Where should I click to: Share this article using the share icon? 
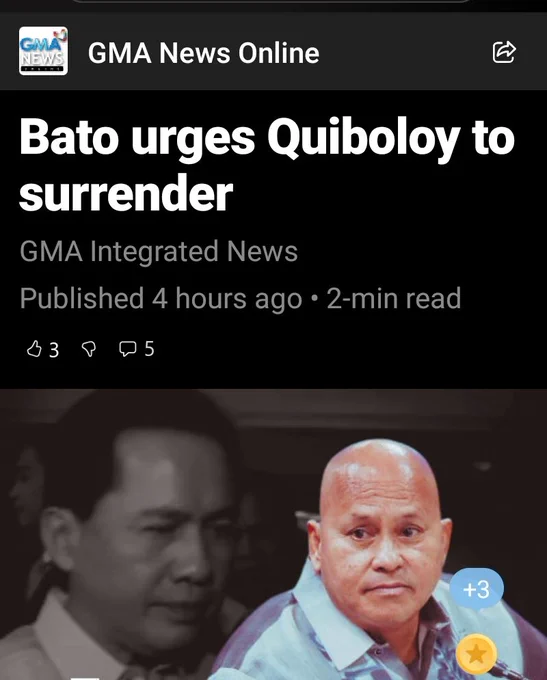[x=504, y=52]
